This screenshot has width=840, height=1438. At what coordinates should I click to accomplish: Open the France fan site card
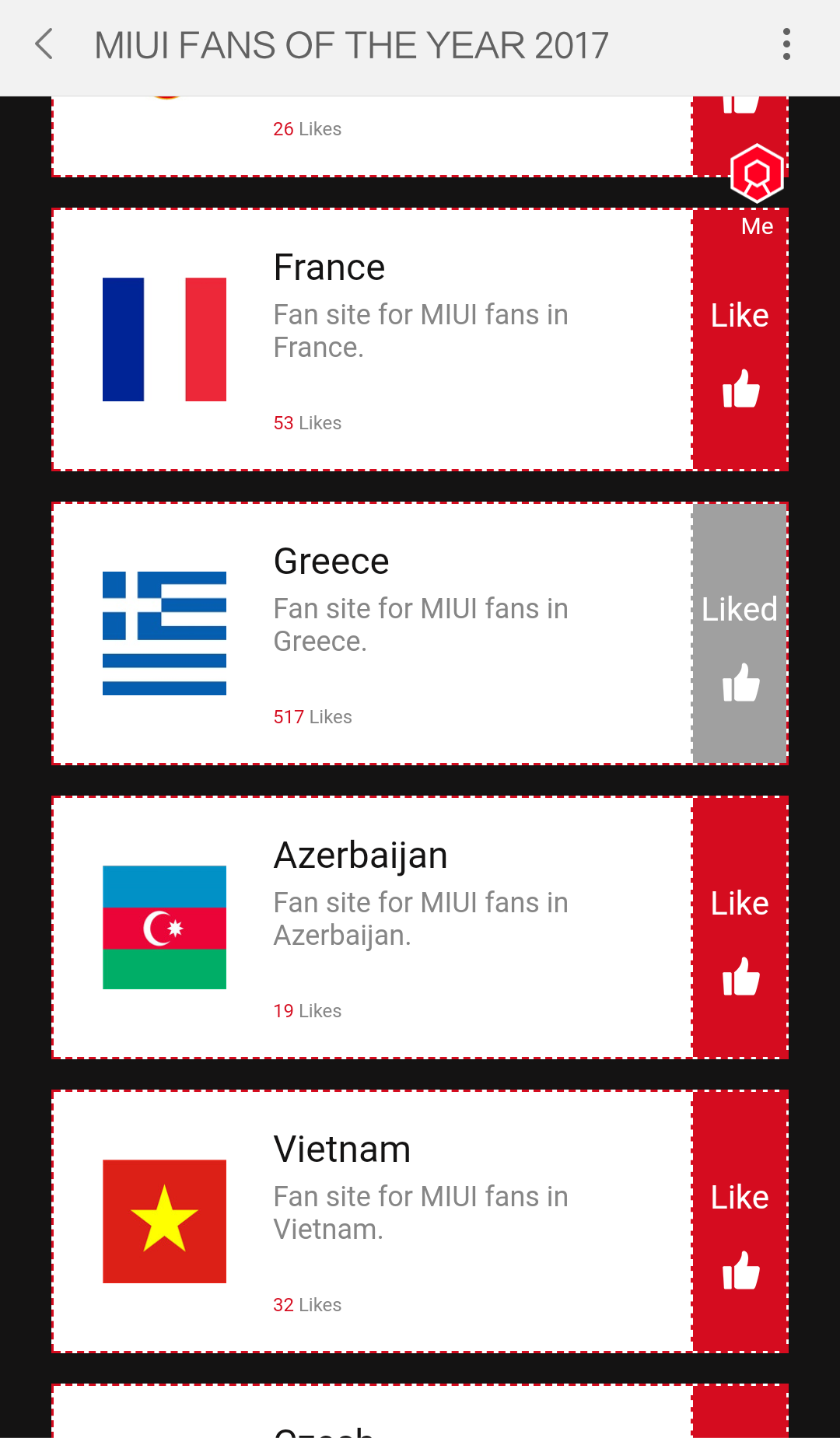coord(373,340)
